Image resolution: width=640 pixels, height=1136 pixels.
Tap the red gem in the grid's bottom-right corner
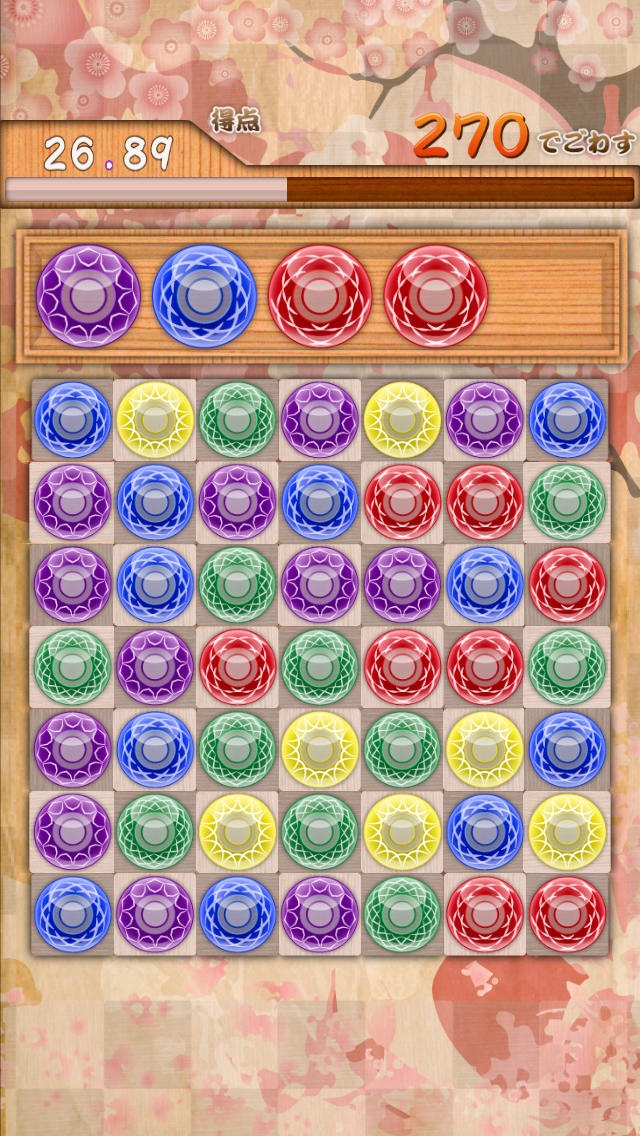pos(567,914)
